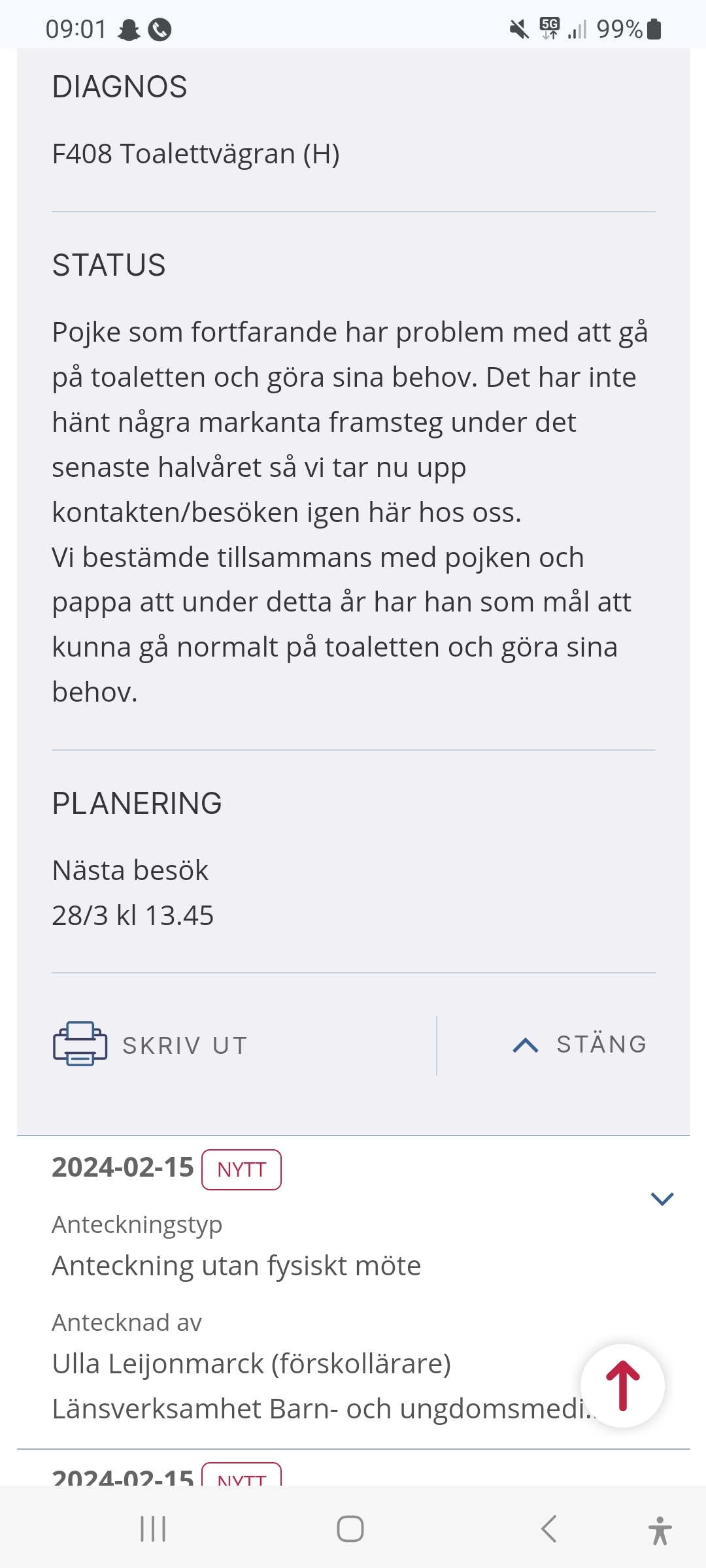The height and width of the screenshot is (1568, 706).
Task: Open the accessibility shortcut in the navigation bar
Action: click(x=660, y=1530)
